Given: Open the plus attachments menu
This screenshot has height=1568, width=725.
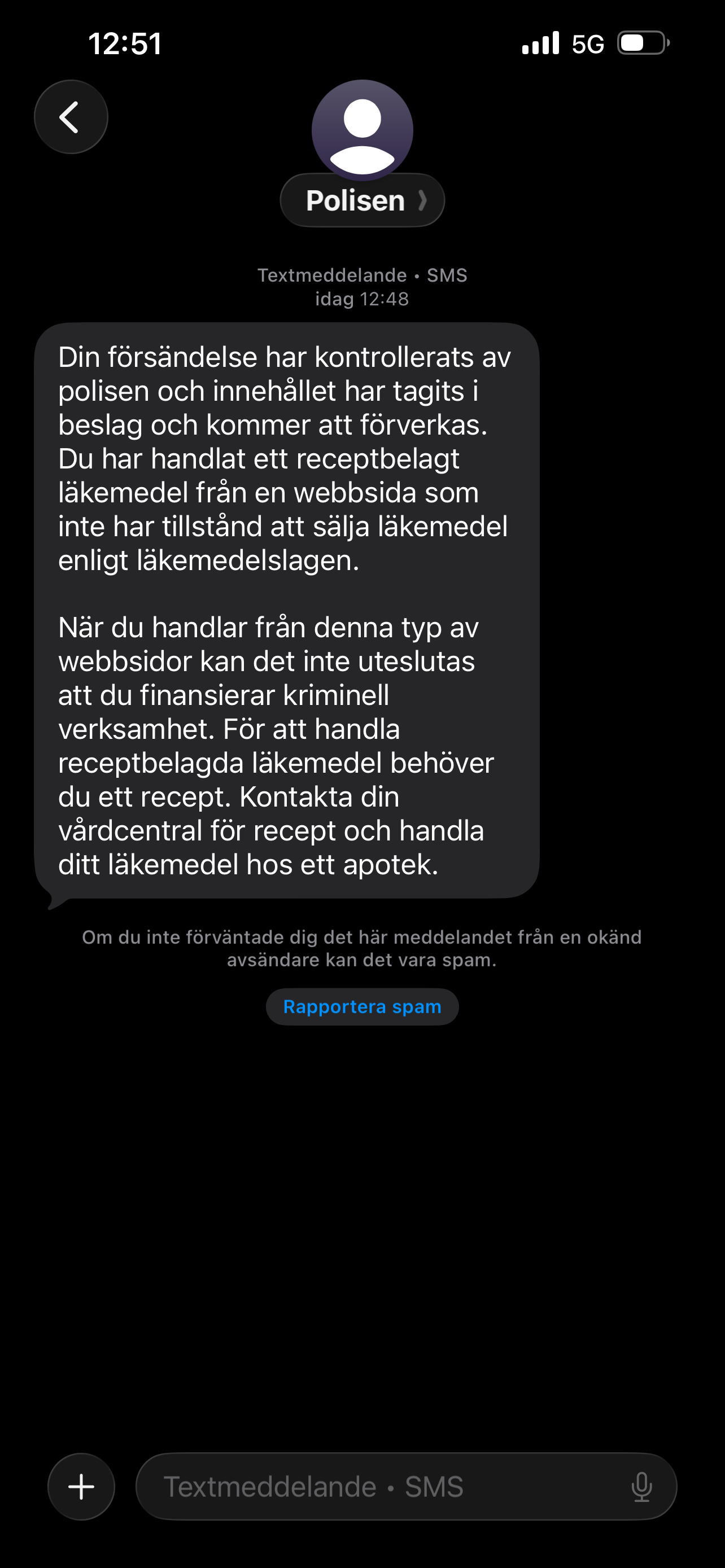Looking at the screenshot, I should click(x=81, y=1487).
